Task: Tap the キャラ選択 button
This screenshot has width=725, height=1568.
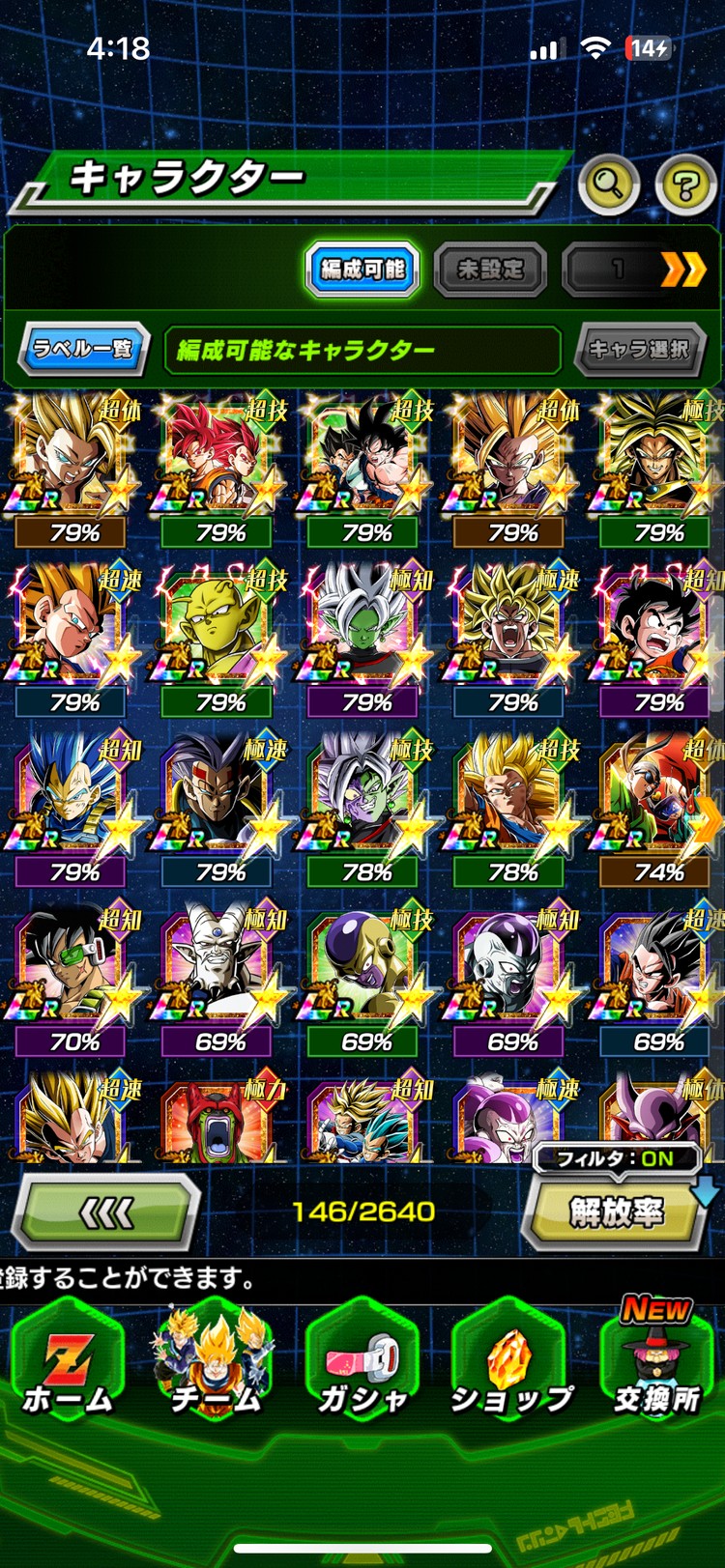Action: [x=639, y=349]
